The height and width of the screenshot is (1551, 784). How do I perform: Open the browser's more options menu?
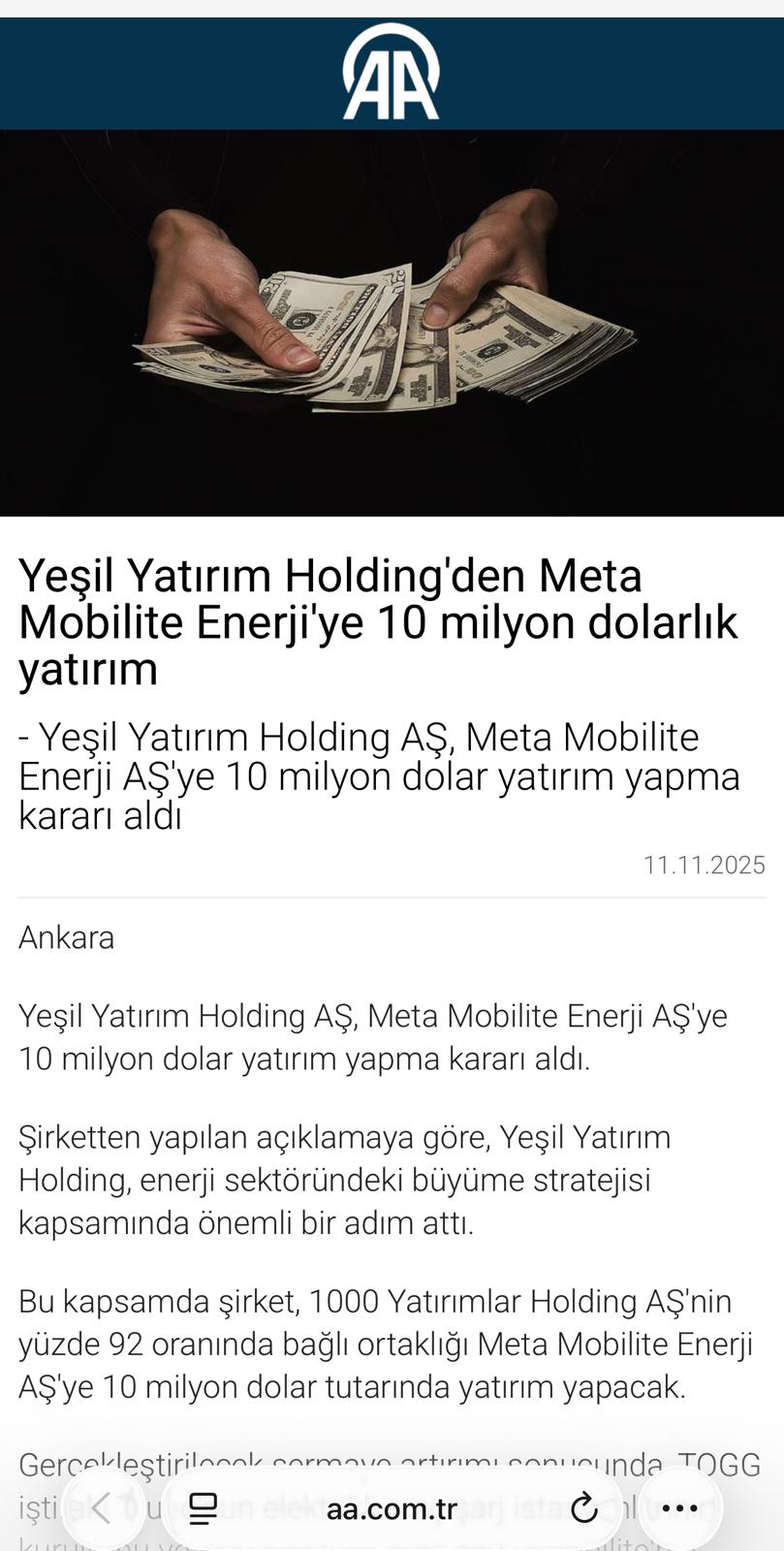[x=679, y=1507]
